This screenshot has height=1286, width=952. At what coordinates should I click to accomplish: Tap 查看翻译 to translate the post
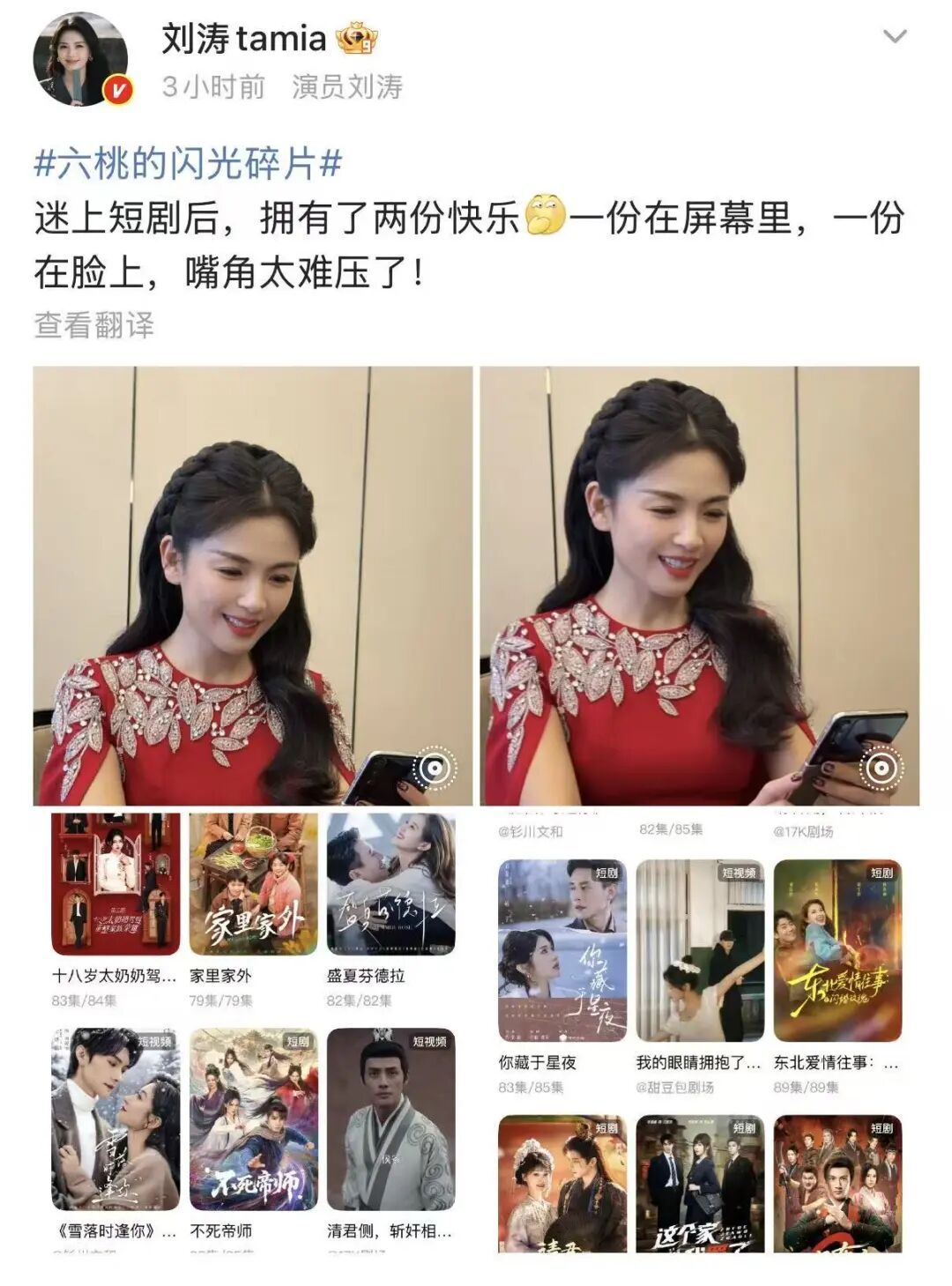[x=94, y=325]
